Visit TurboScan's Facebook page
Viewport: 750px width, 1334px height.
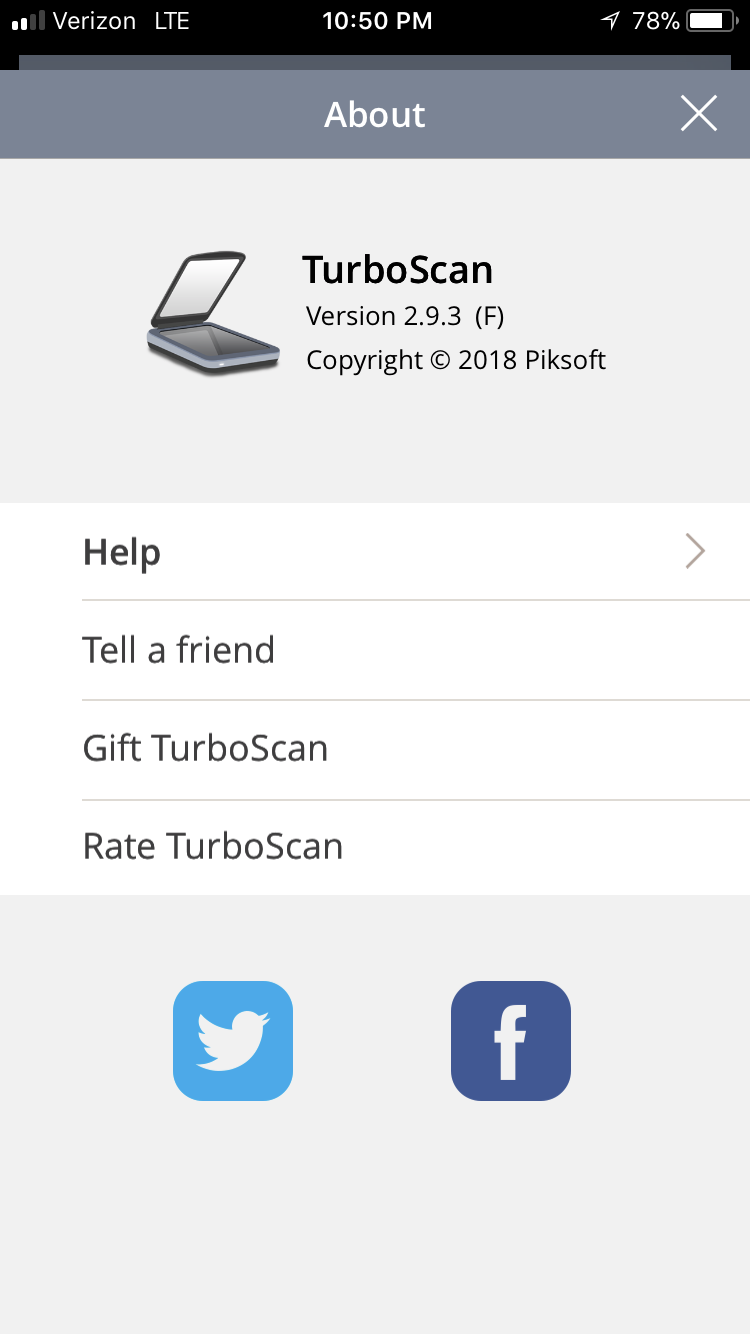point(511,1041)
